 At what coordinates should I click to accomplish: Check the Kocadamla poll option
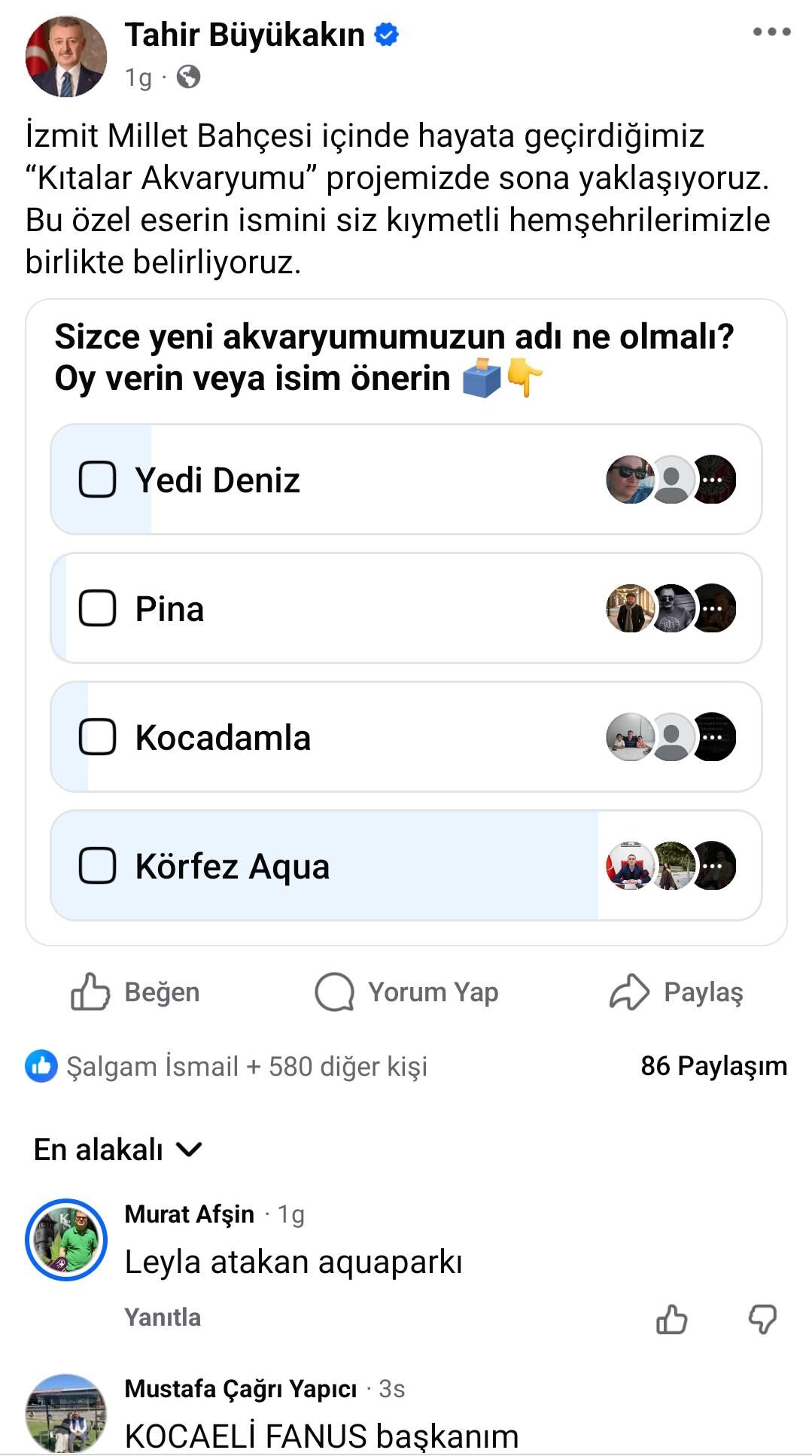click(98, 737)
